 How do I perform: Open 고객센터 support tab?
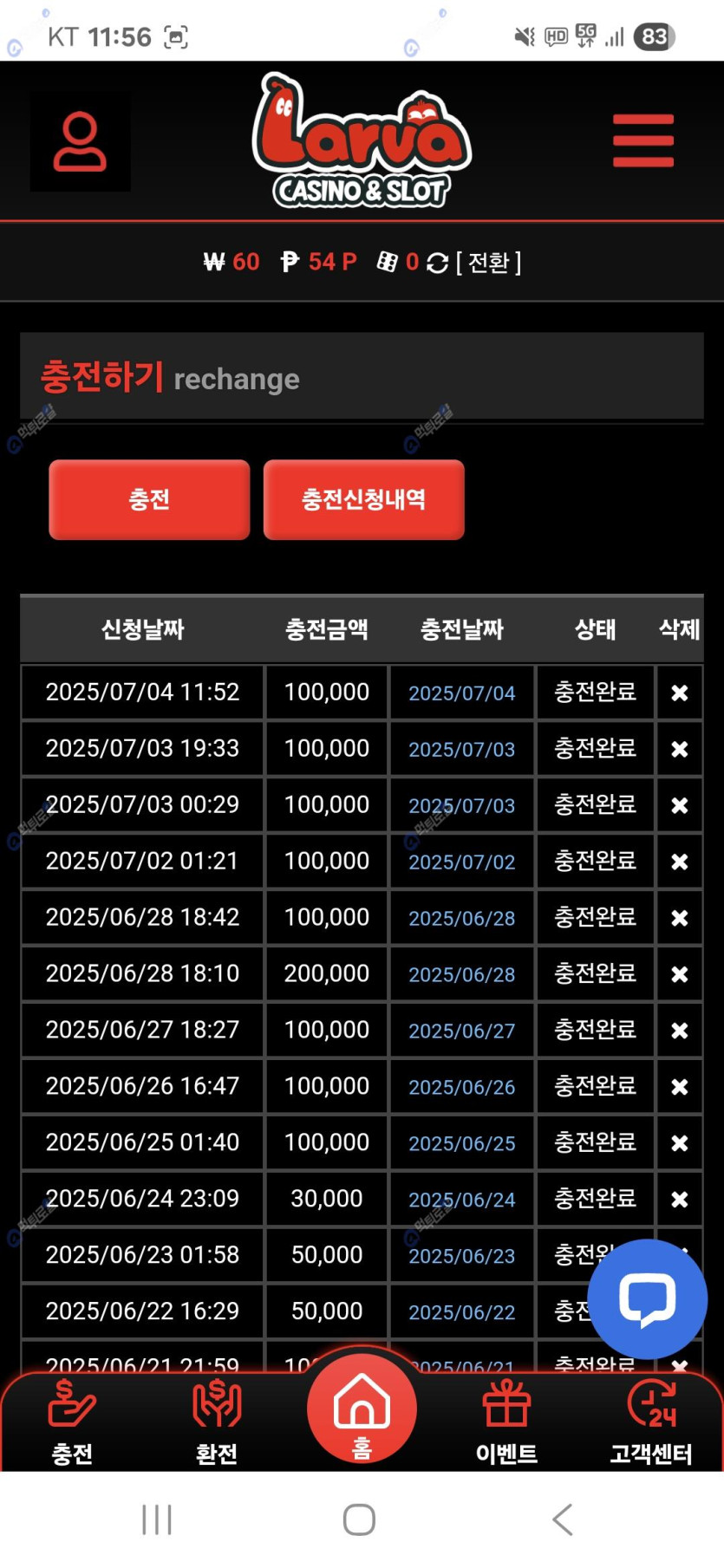(651, 1422)
